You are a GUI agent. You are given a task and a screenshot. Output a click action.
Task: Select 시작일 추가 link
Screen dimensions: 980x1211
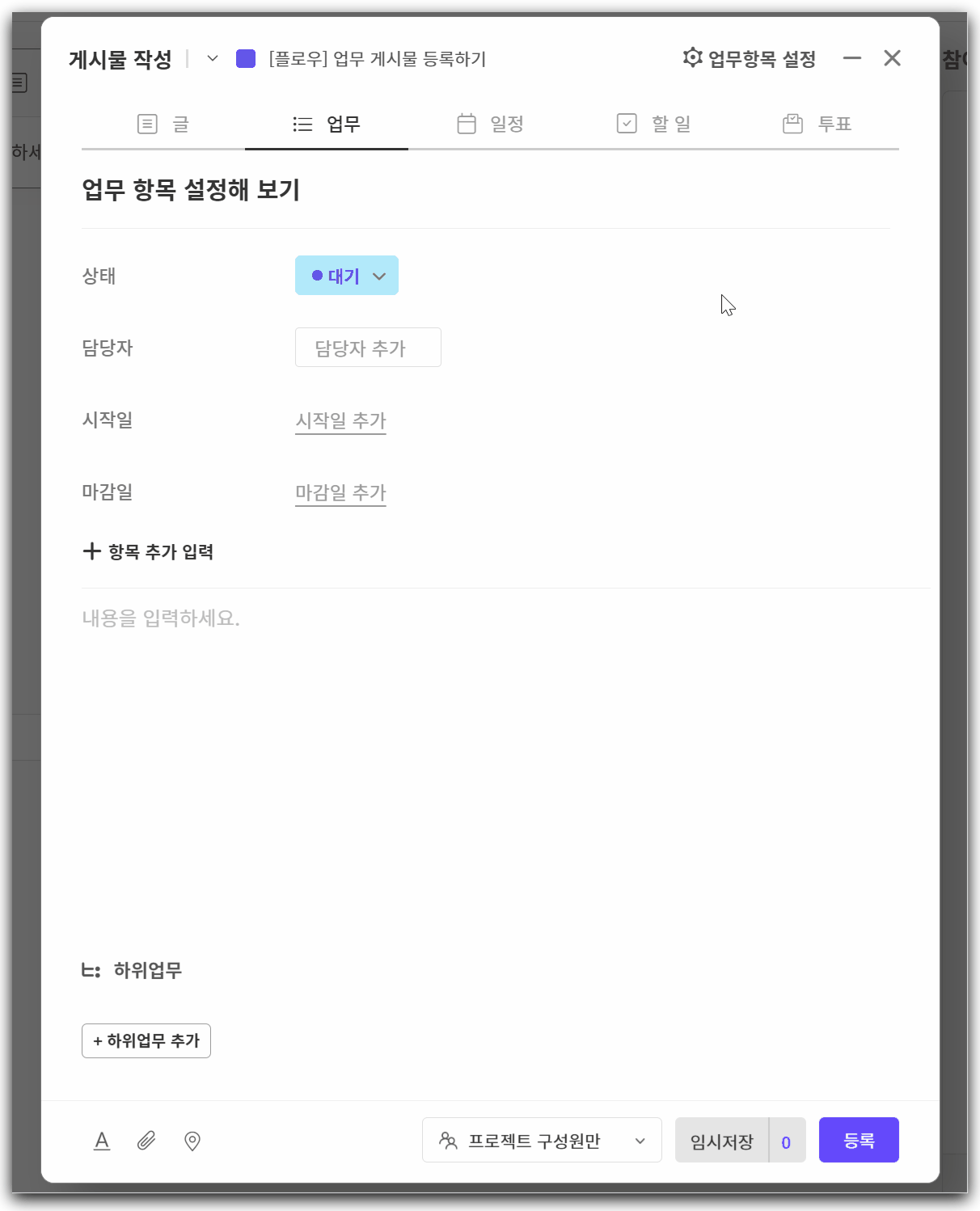[340, 420]
